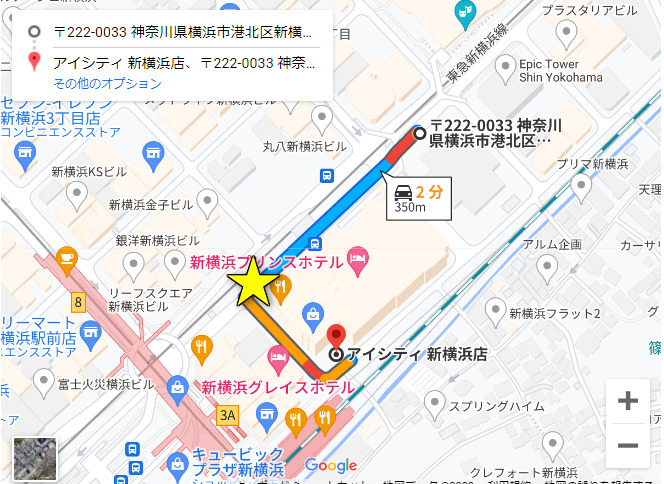The height and width of the screenshot is (484, 664).
Task: Select スプリングハイム place marker
Action: (434, 402)
